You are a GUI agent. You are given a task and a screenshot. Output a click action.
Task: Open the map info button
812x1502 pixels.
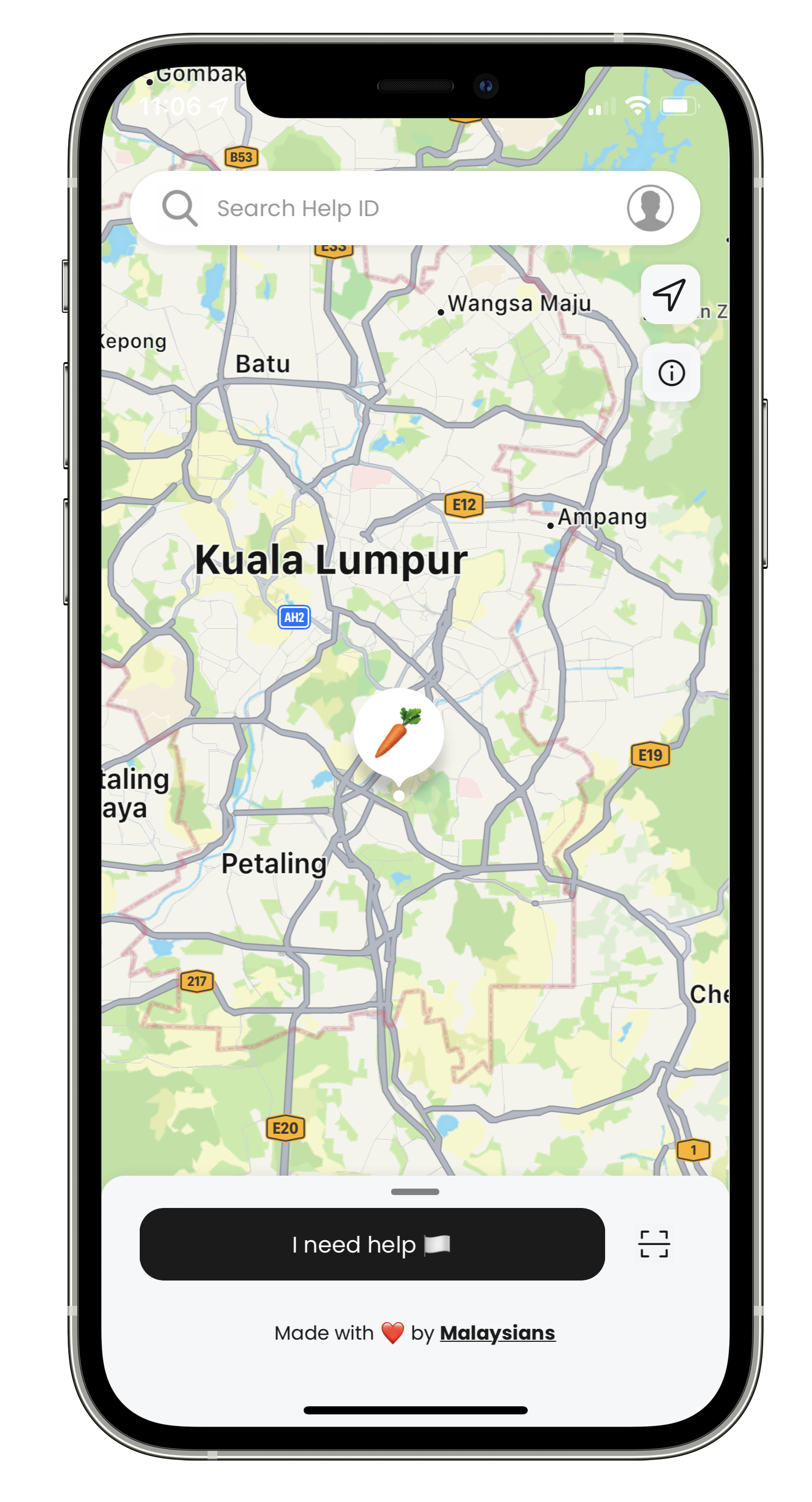[x=671, y=373]
